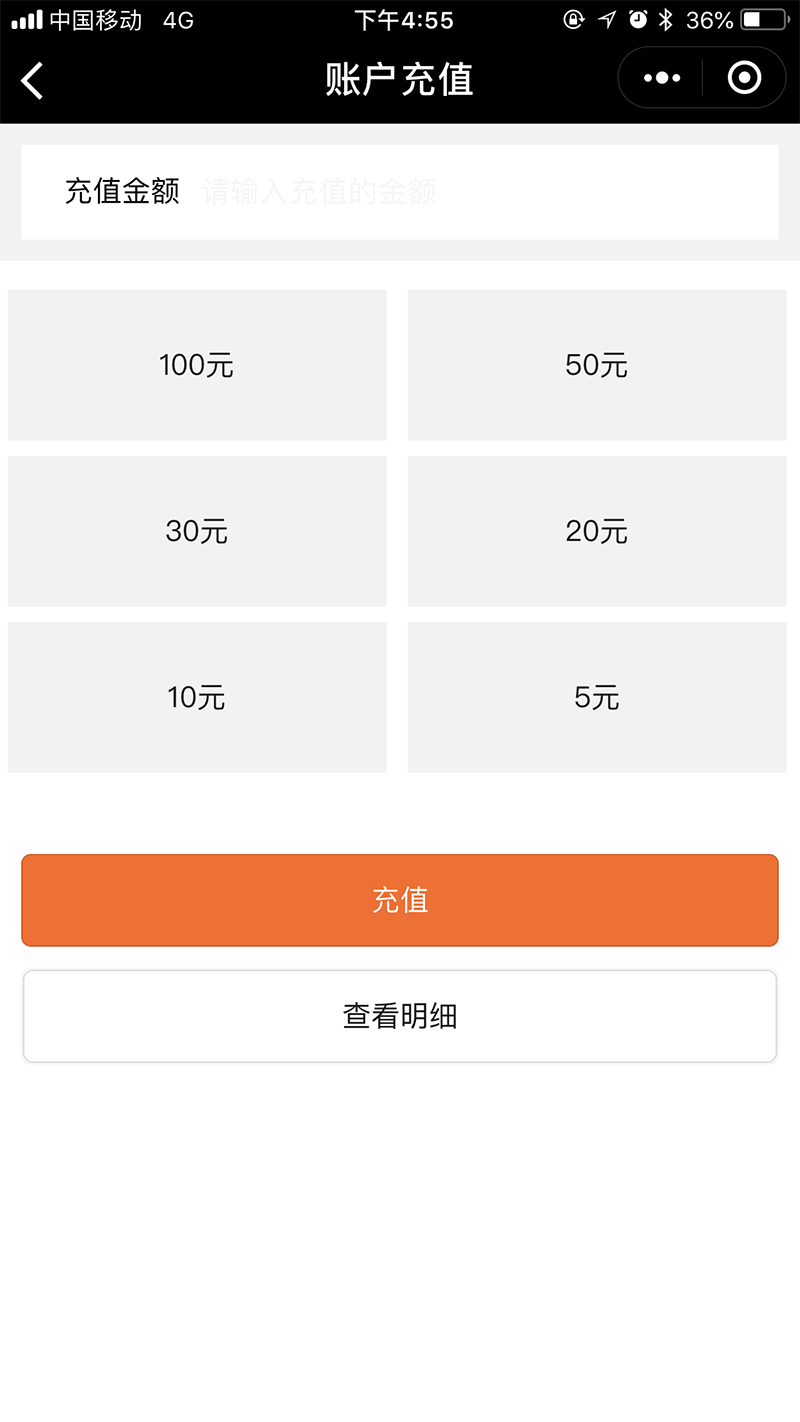Select the 50元 recharge amount

click(x=596, y=364)
